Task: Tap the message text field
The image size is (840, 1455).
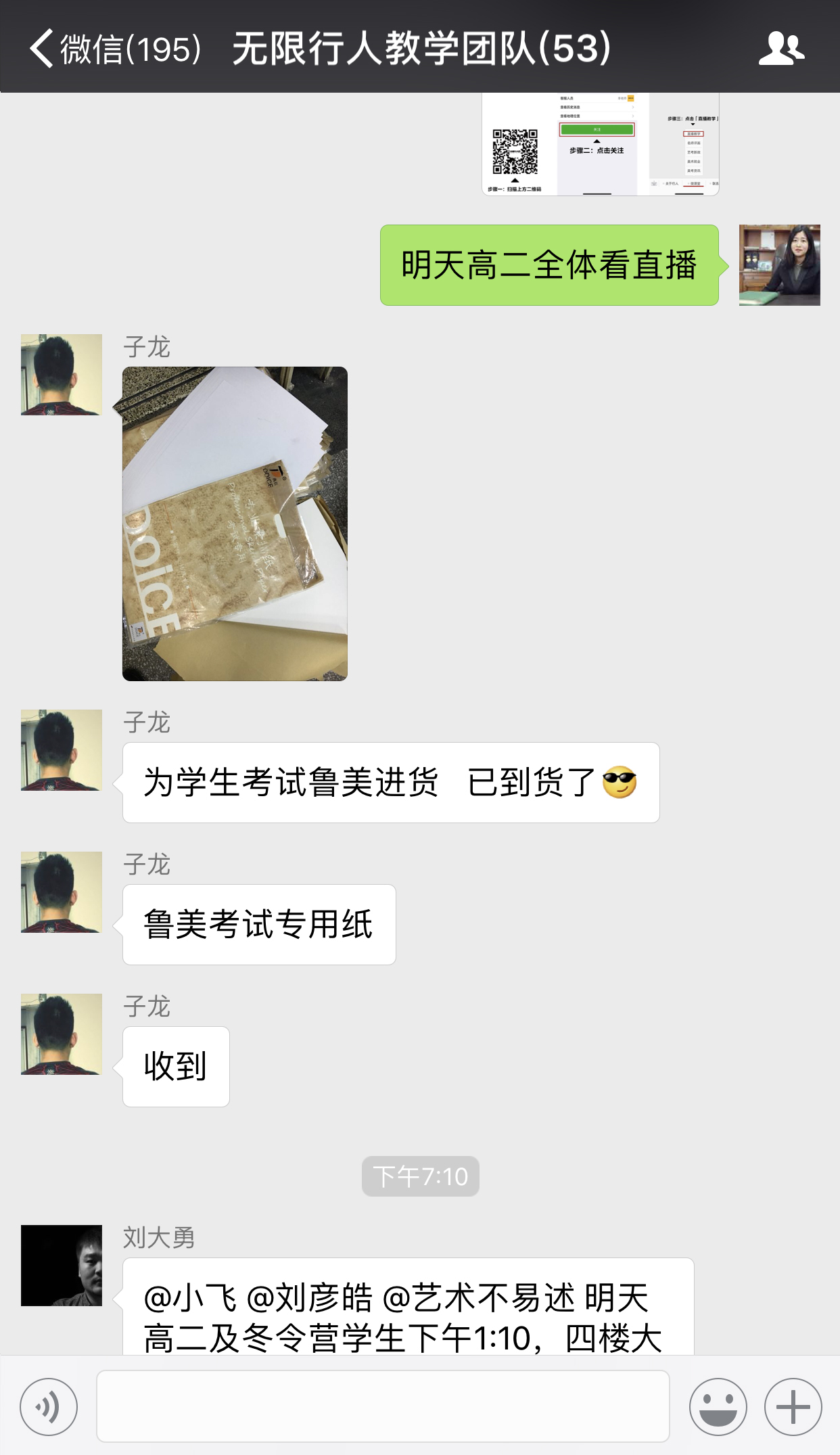Action: [x=383, y=1406]
